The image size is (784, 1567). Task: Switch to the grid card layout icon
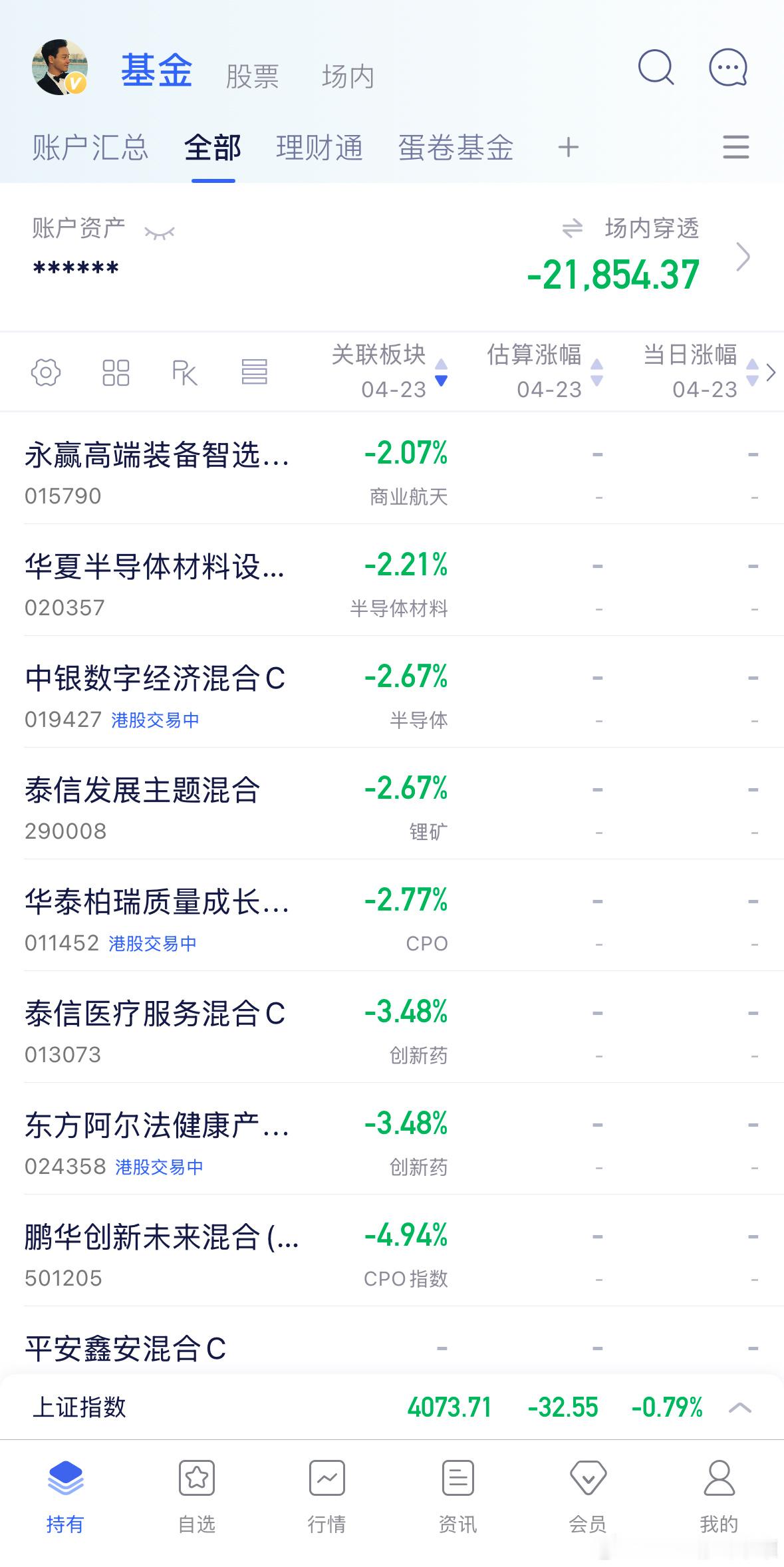[115, 372]
